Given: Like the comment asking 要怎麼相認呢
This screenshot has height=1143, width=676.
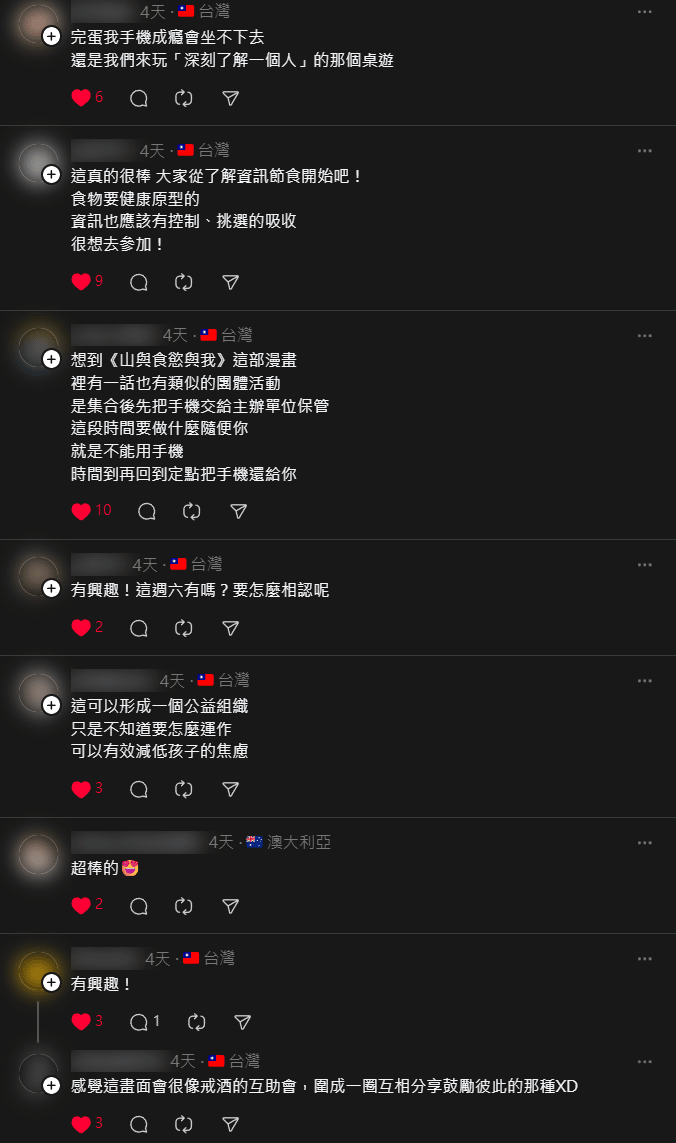Looking at the screenshot, I should tap(81, 628).
